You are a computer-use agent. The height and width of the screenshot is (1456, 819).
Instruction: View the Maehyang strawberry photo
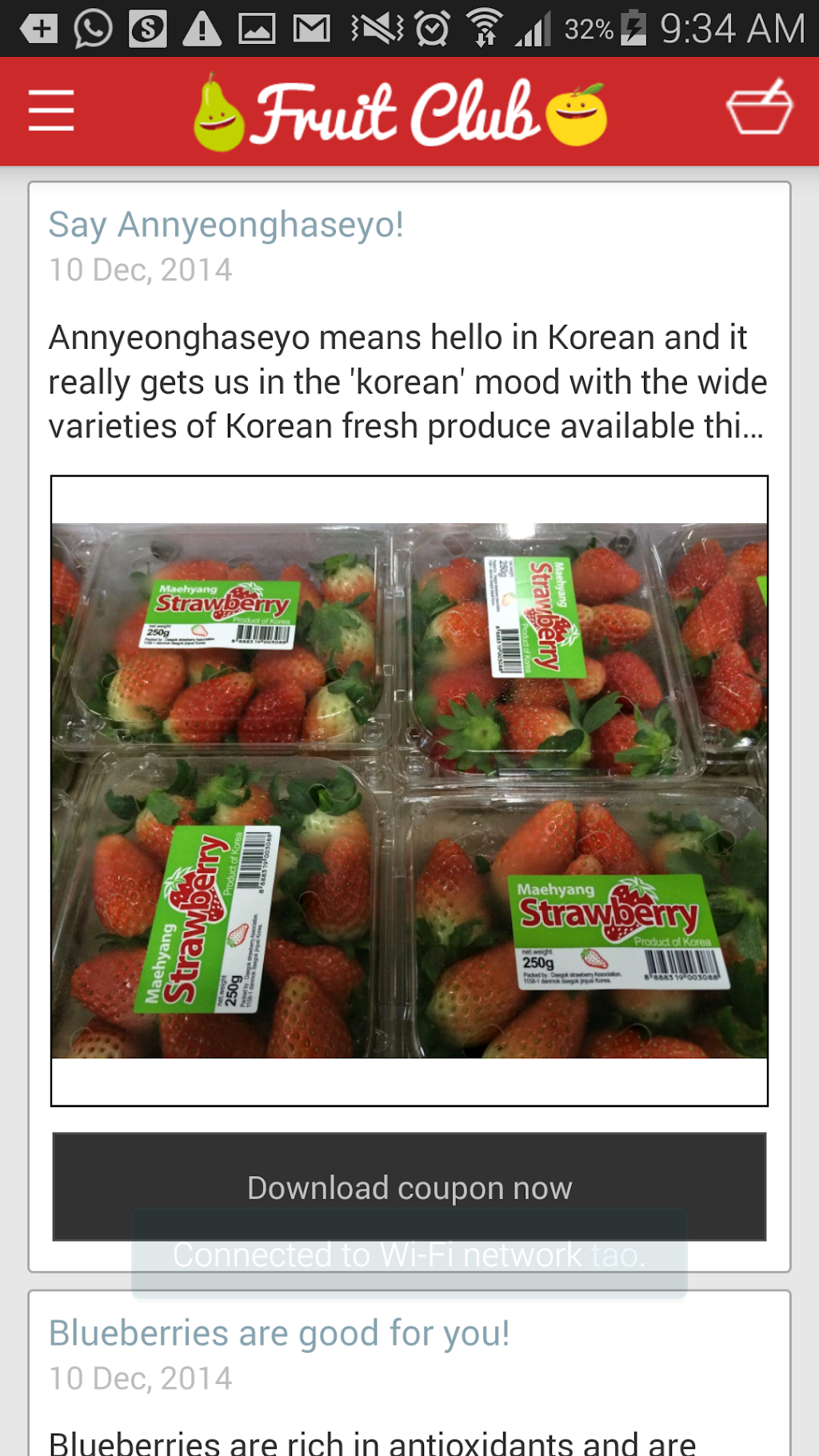point(409,790)
